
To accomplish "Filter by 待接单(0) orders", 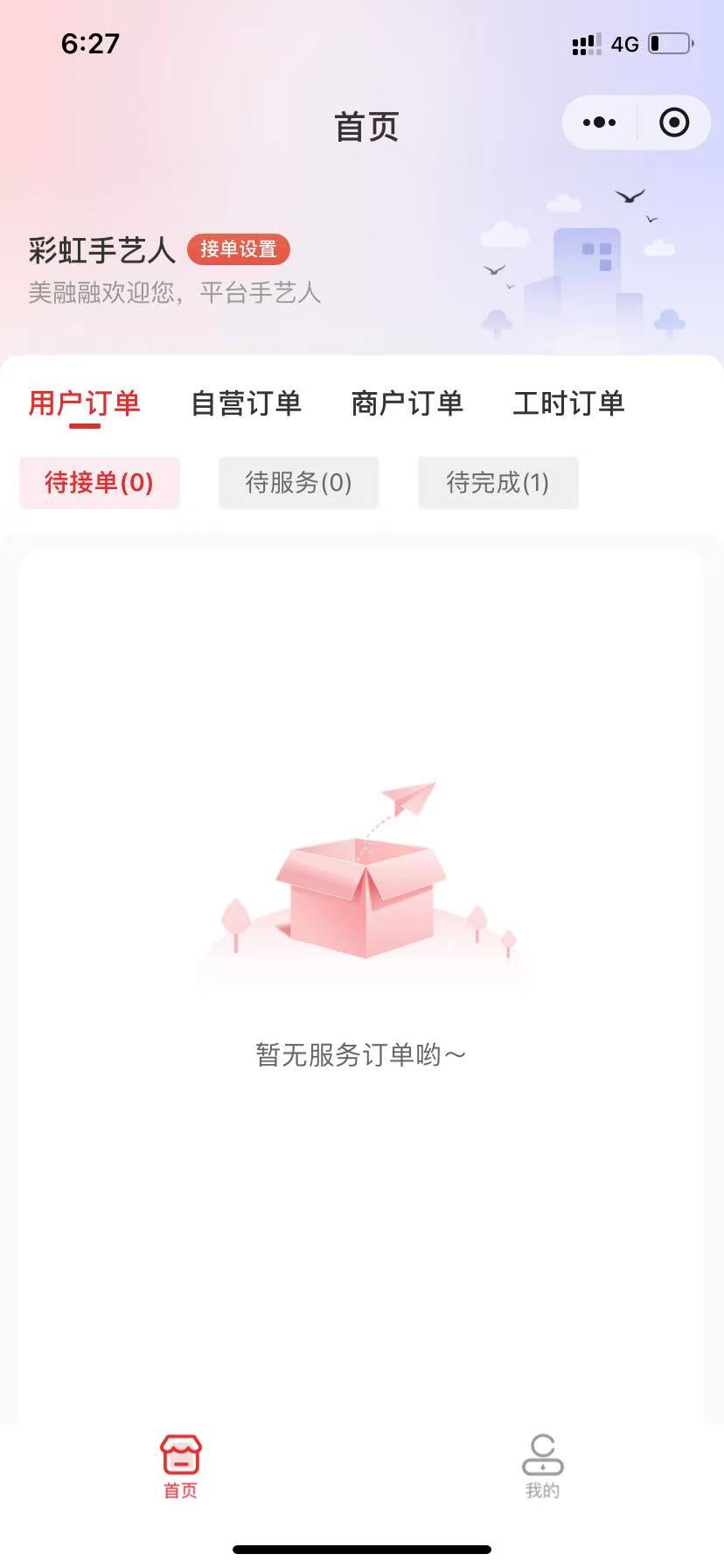I will [x=100, y=482].
